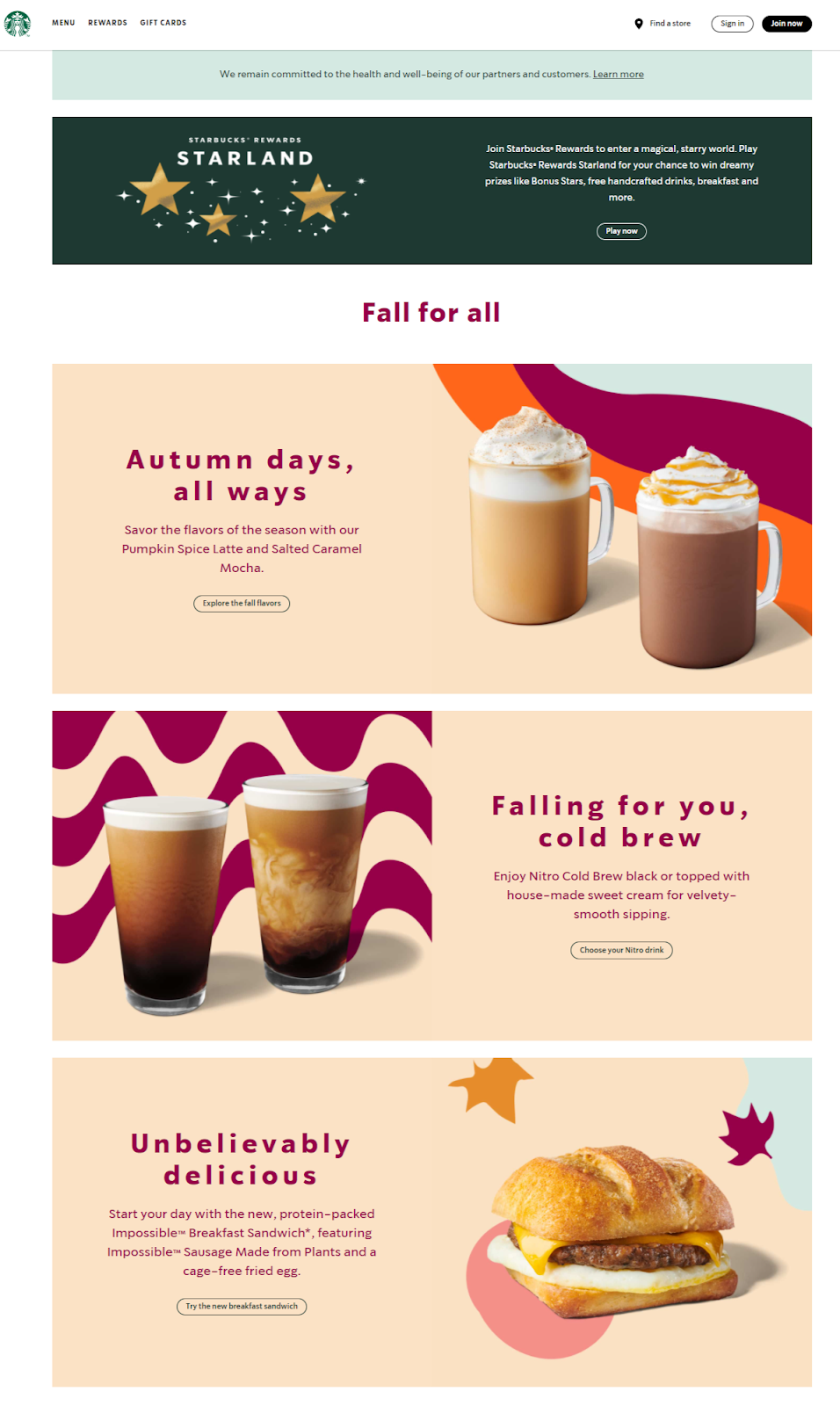840x1406 pixels.
Task: Open Gift Cards page
Action: click(163, 23)
